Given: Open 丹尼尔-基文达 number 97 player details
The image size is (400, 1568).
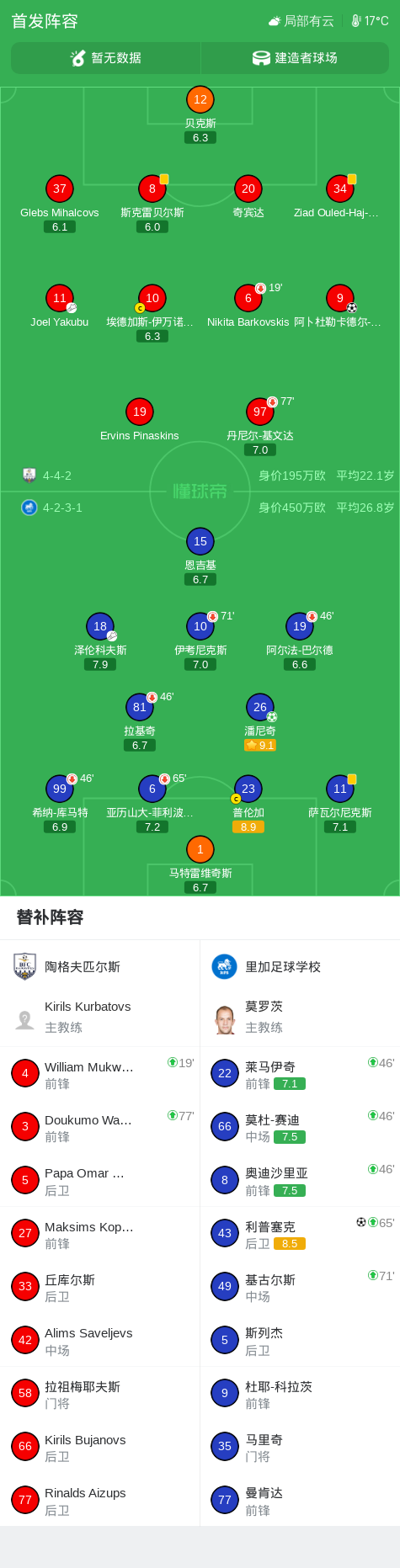Looking at the screenshot, I should pos(260,427).
